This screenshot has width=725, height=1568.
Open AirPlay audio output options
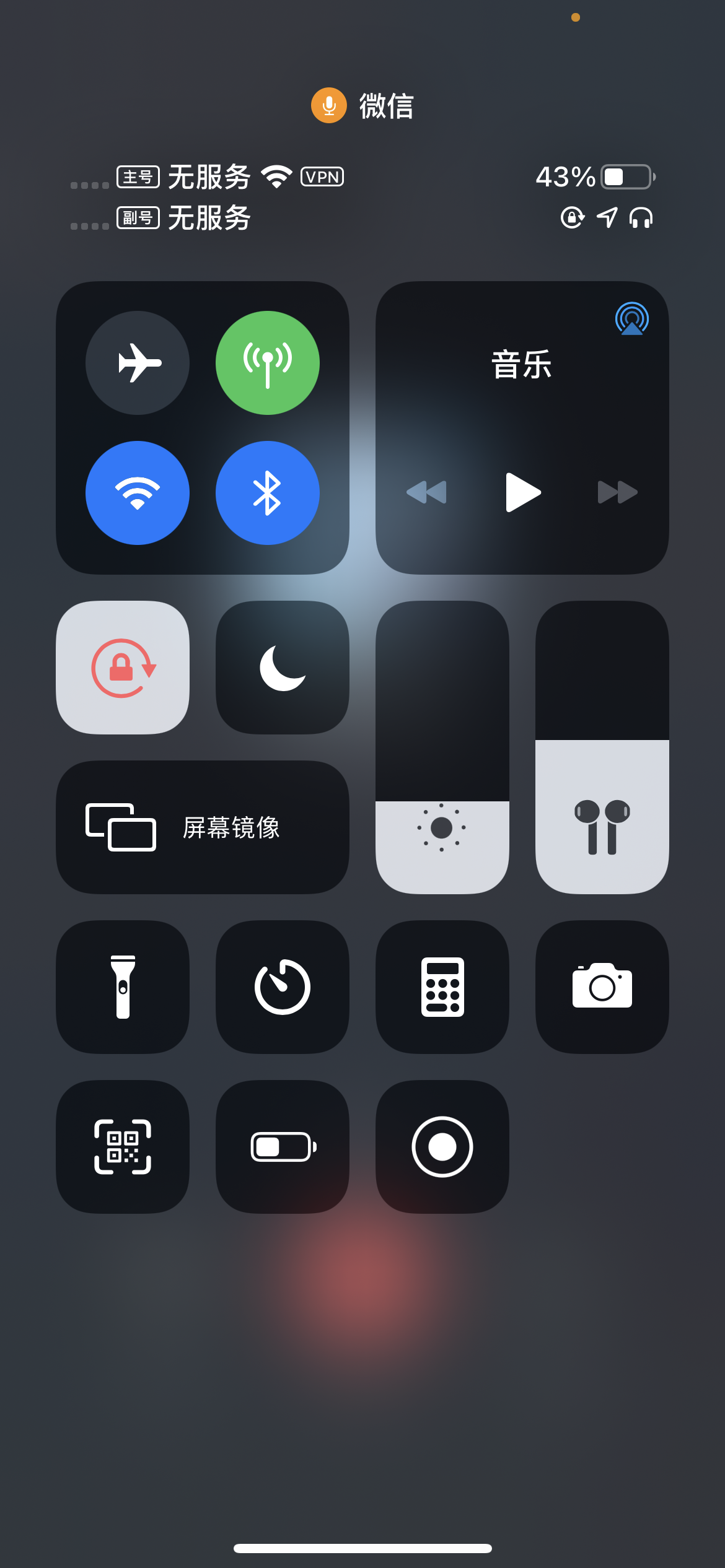tap(631, 319)
